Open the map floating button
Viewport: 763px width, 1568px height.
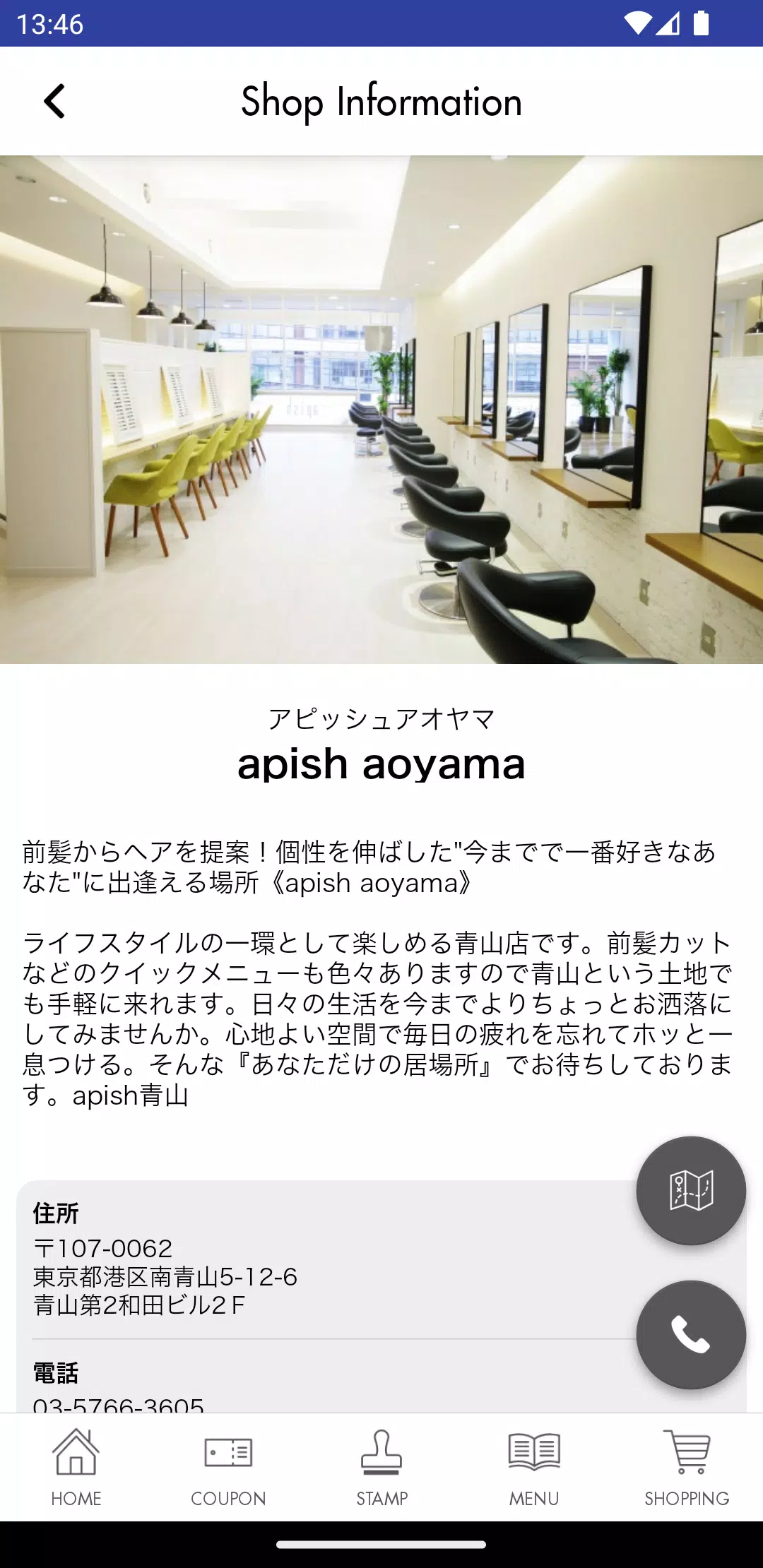point(690,1191)
